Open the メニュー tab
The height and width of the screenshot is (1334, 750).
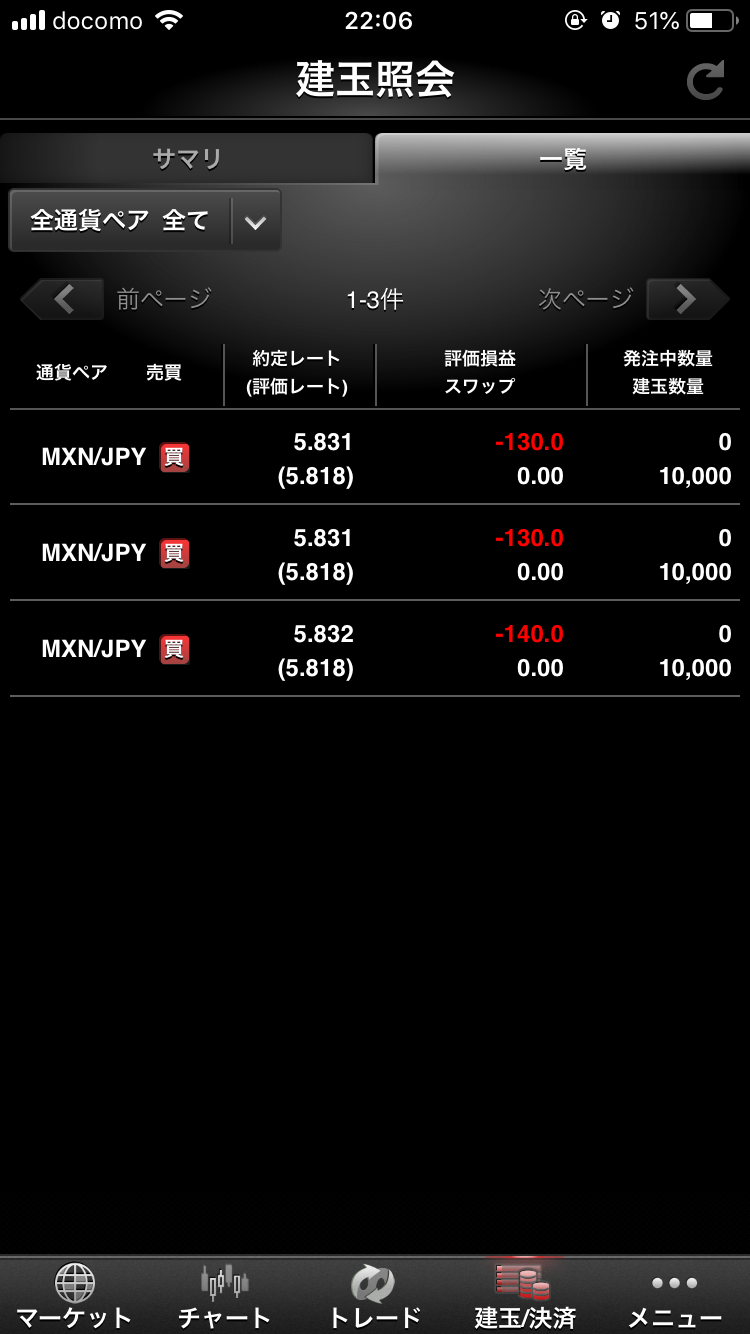[675, 1296]
